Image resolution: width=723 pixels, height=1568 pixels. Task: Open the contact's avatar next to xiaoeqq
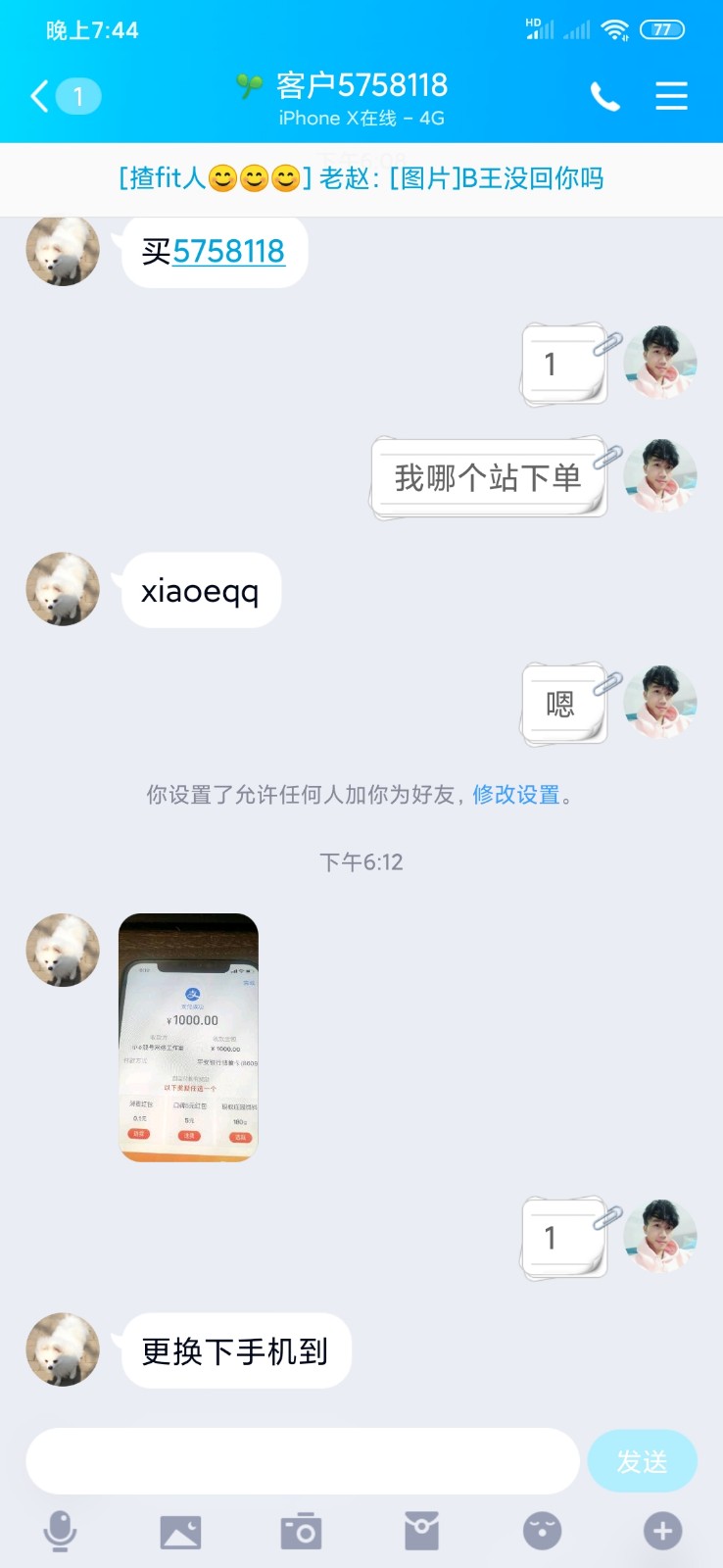click(x=63, y=590)
